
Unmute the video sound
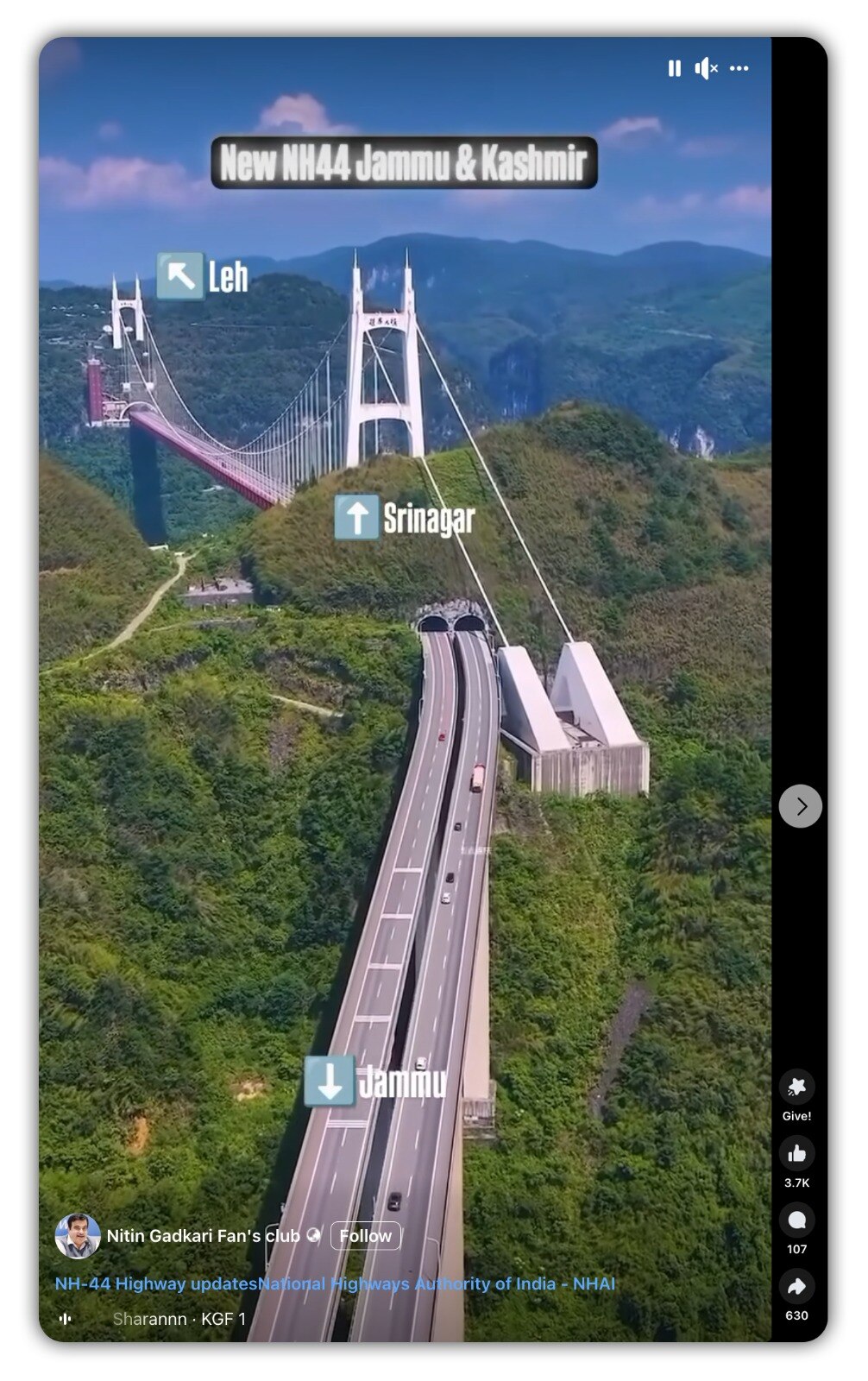tap(706, 68)
